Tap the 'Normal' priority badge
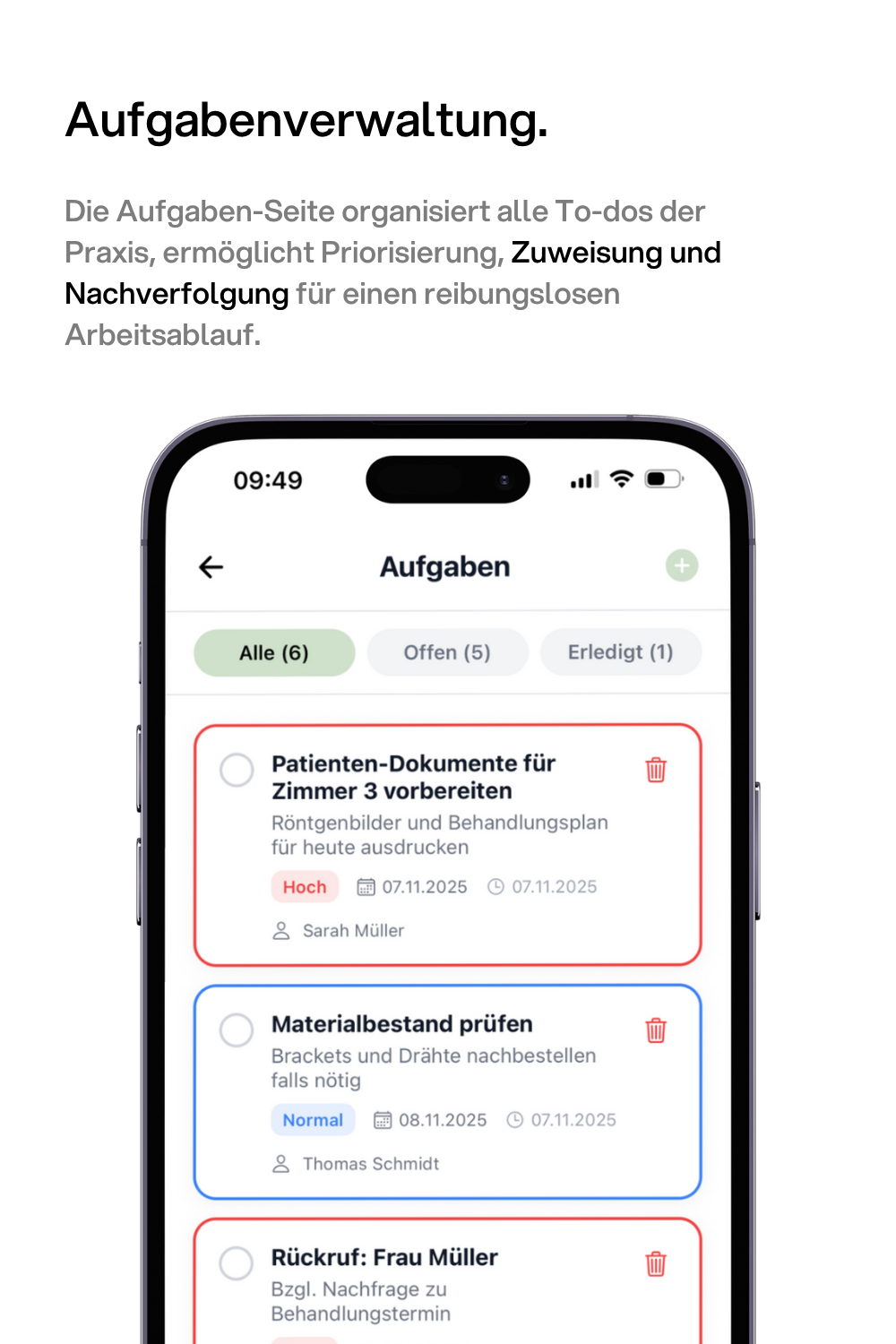Viewport: 896px width, 1344px height. click(312, 1119)
